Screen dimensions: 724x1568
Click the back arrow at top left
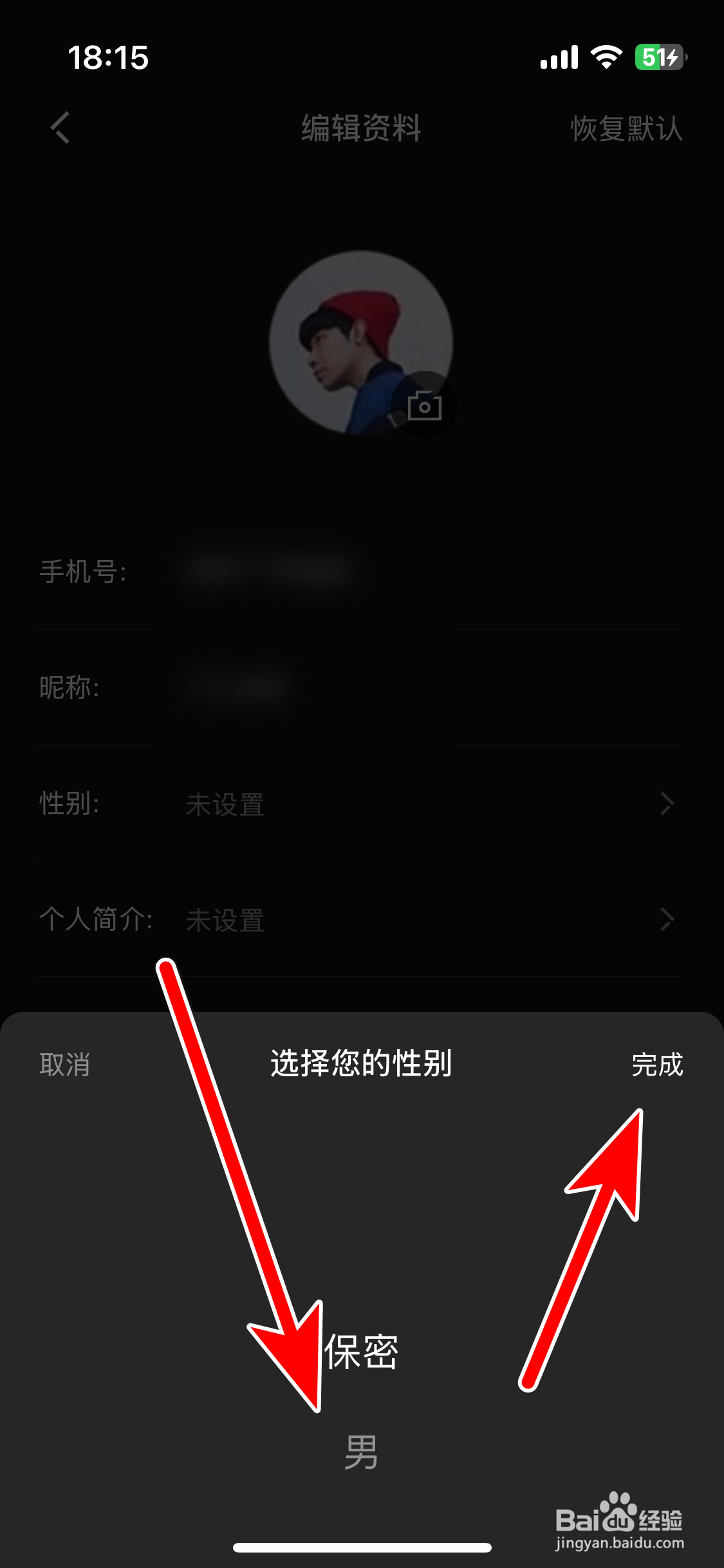[59, 129]
